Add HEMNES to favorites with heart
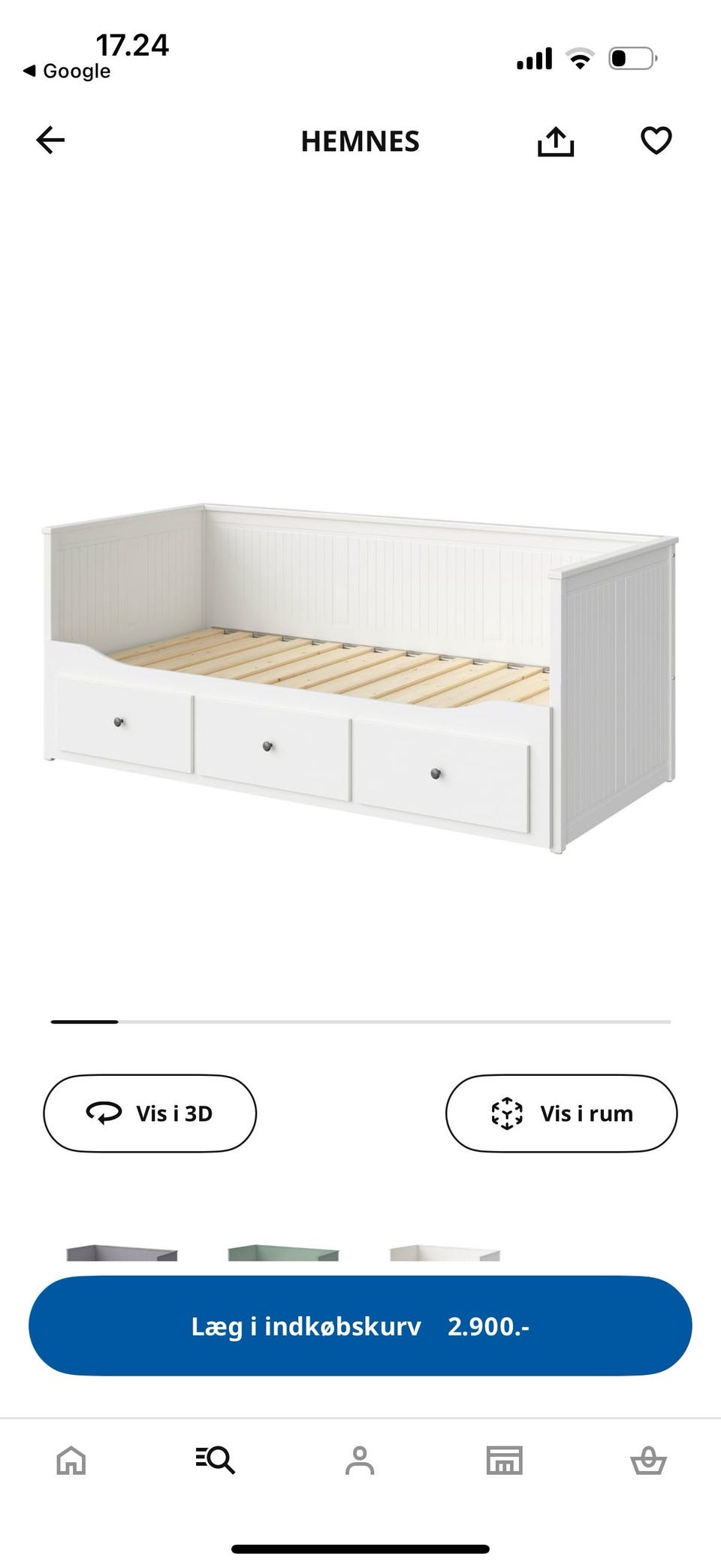Screen dimensions: 721x1568 tap(656, 140)
